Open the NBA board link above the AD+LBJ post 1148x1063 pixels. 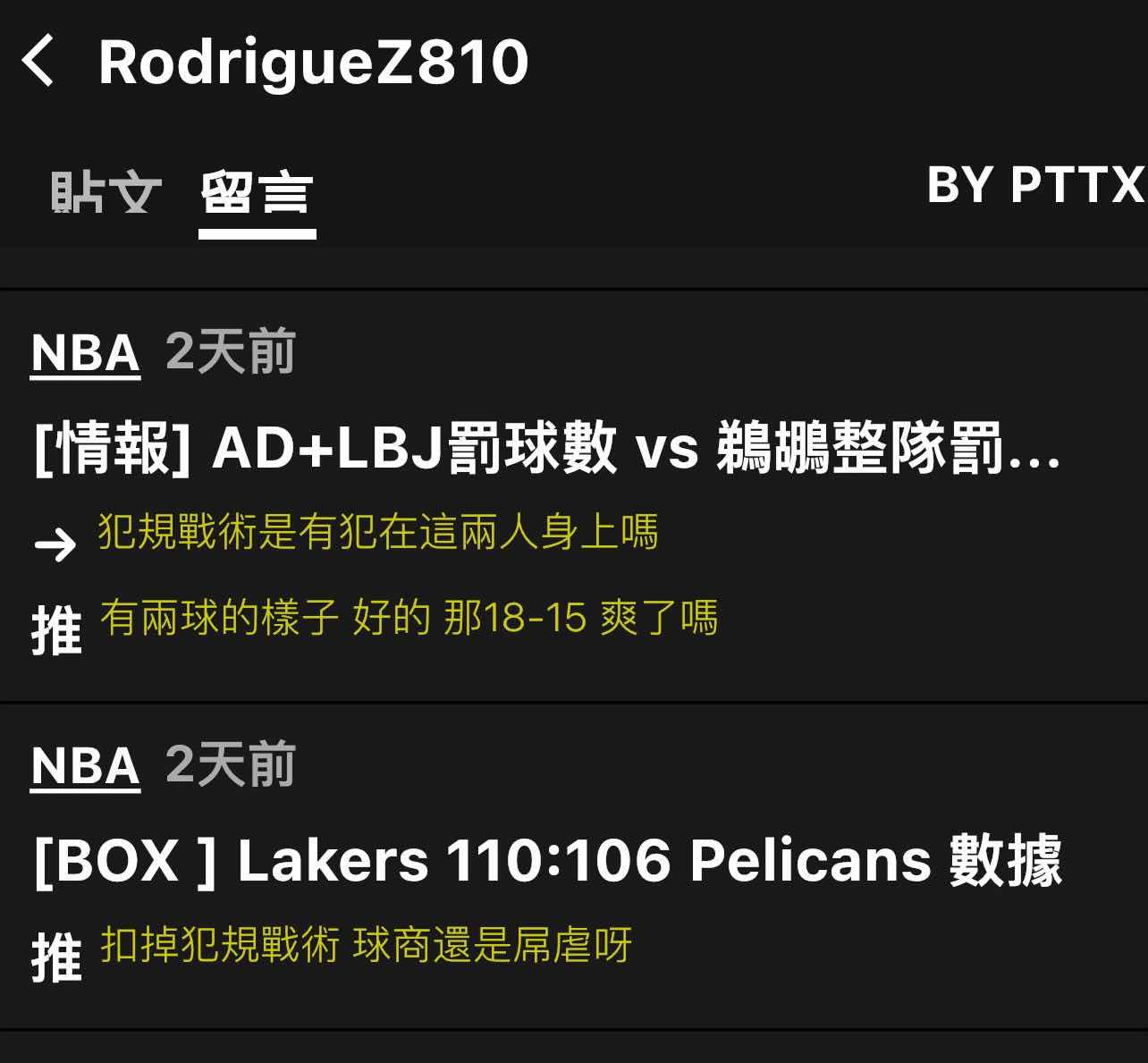coord(85,352)
